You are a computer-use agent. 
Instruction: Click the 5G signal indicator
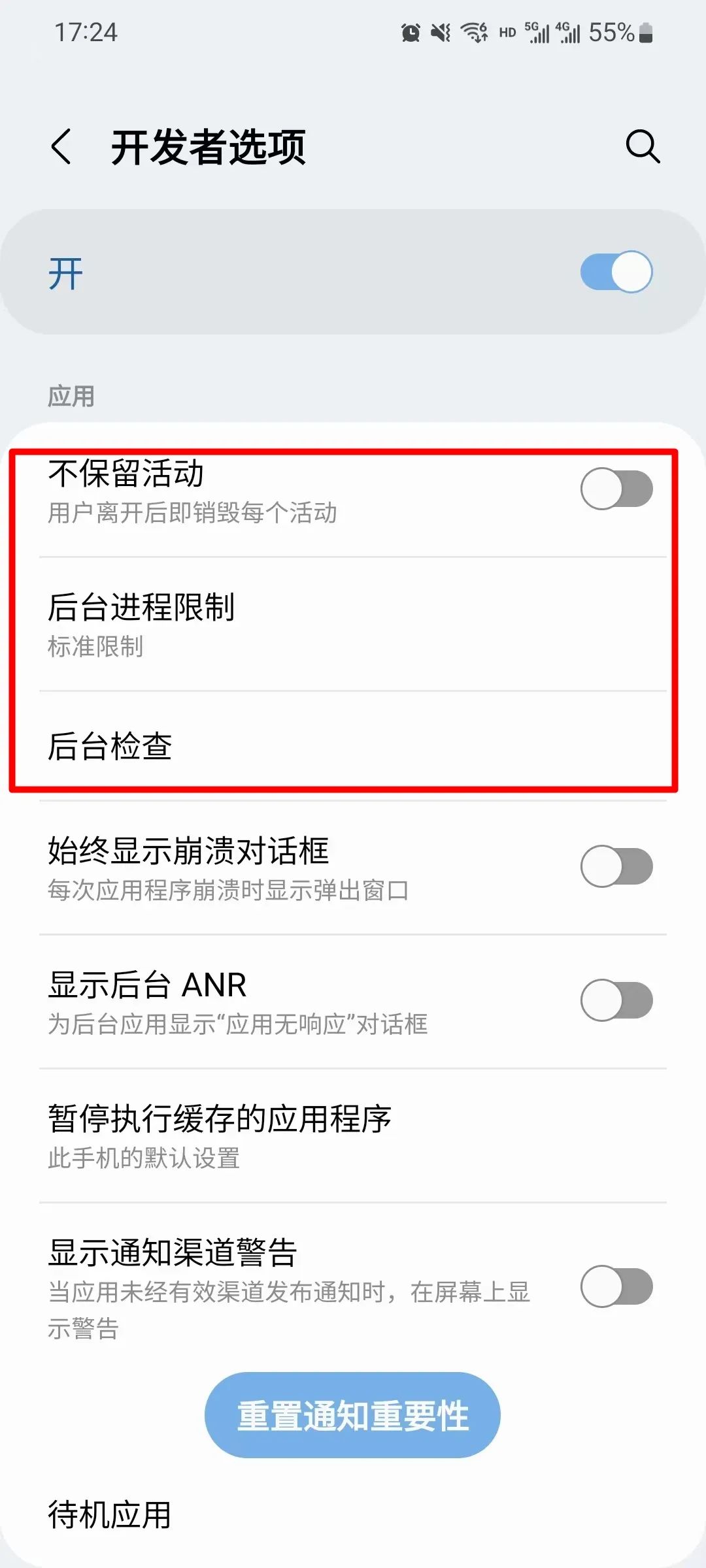pos(537,31)
